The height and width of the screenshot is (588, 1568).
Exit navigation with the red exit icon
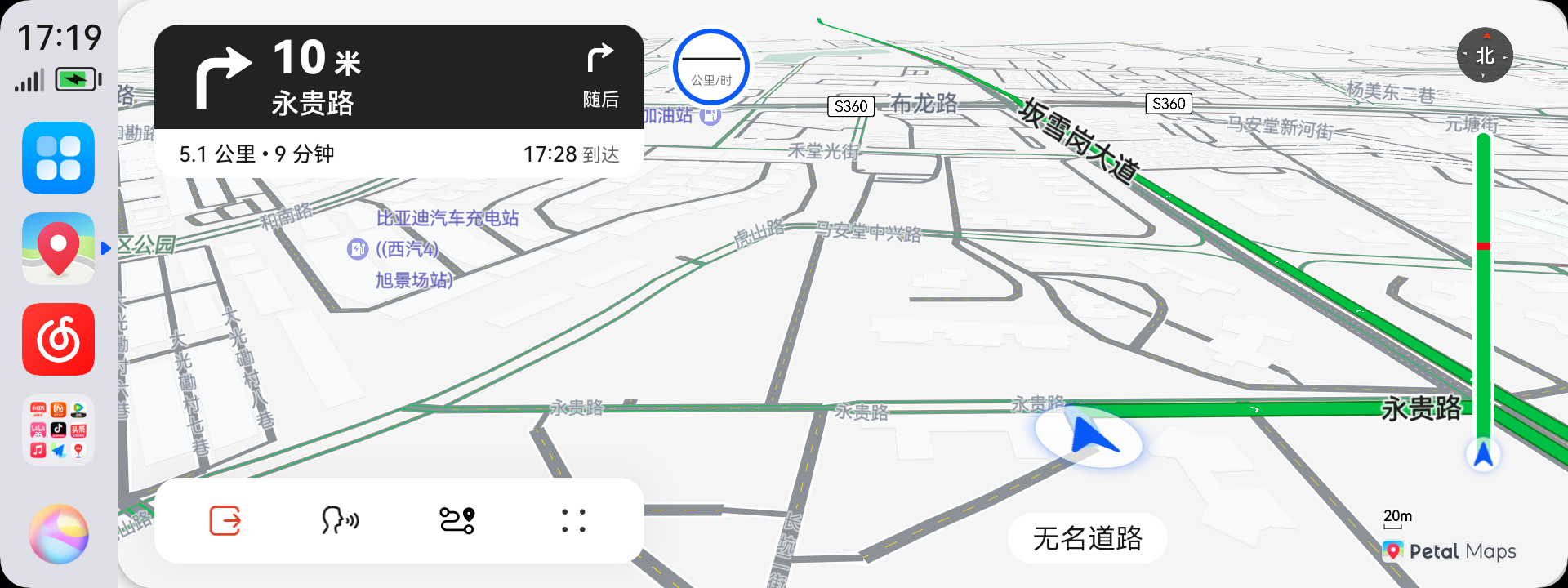tap(225, 520)
